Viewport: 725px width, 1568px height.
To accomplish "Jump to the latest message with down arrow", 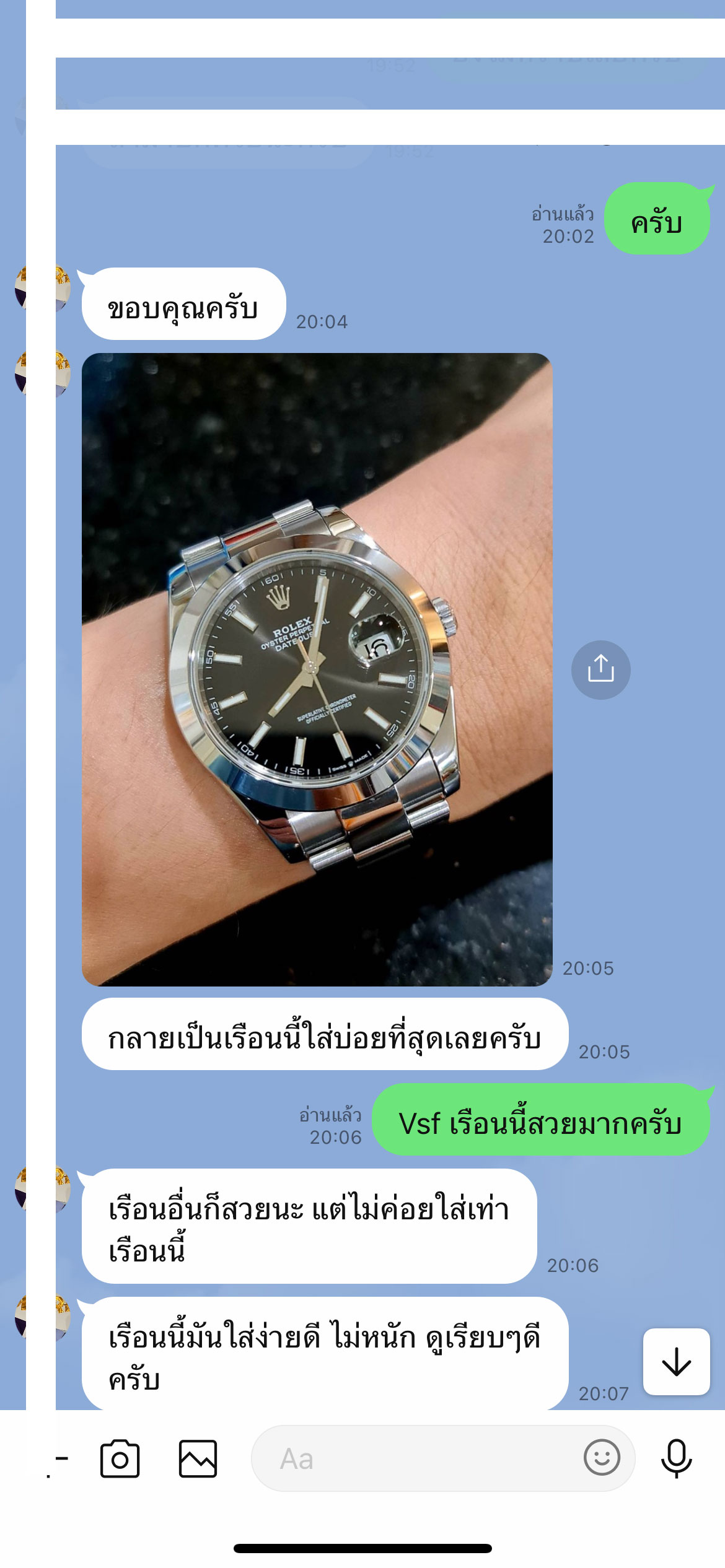I will 676,1361.
